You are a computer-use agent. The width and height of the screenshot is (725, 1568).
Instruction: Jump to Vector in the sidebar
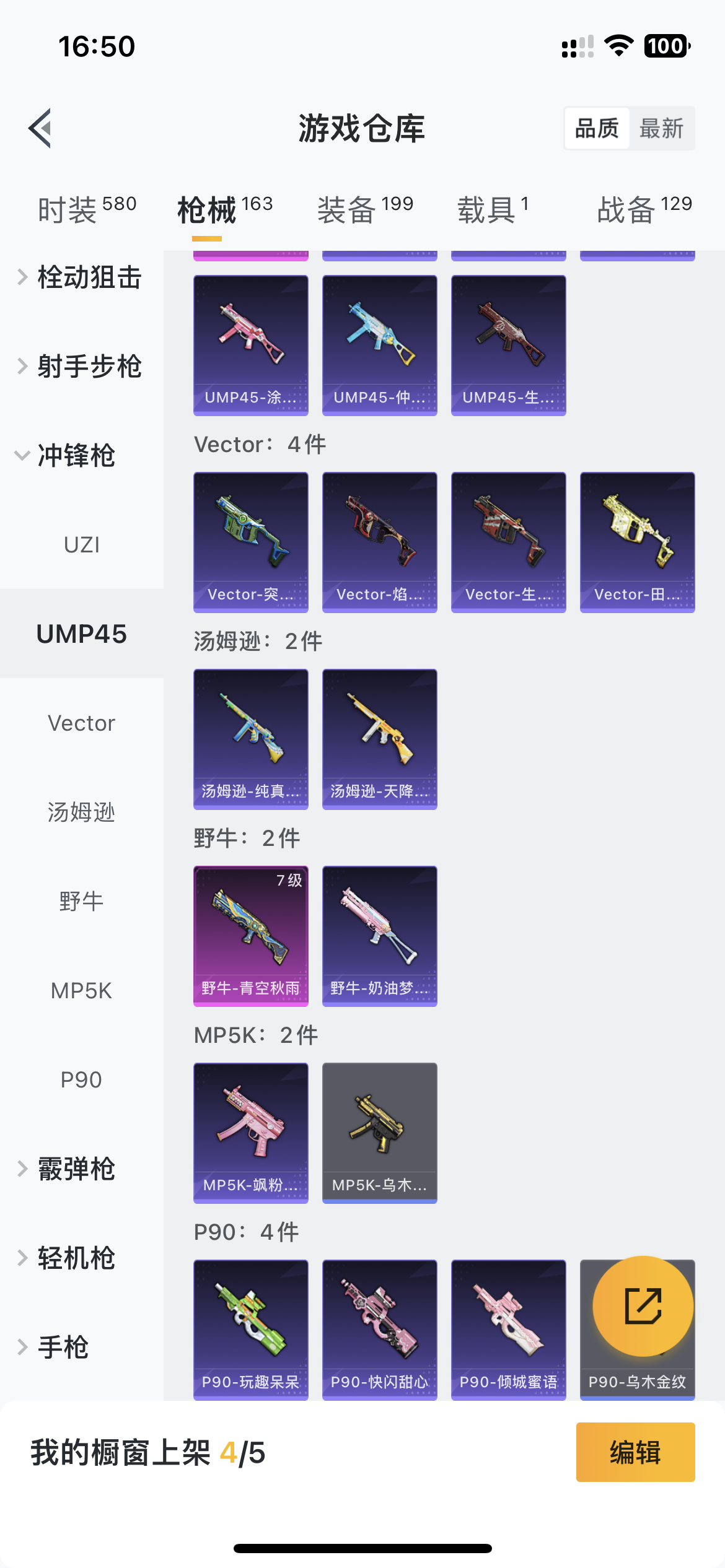point(82,723)
